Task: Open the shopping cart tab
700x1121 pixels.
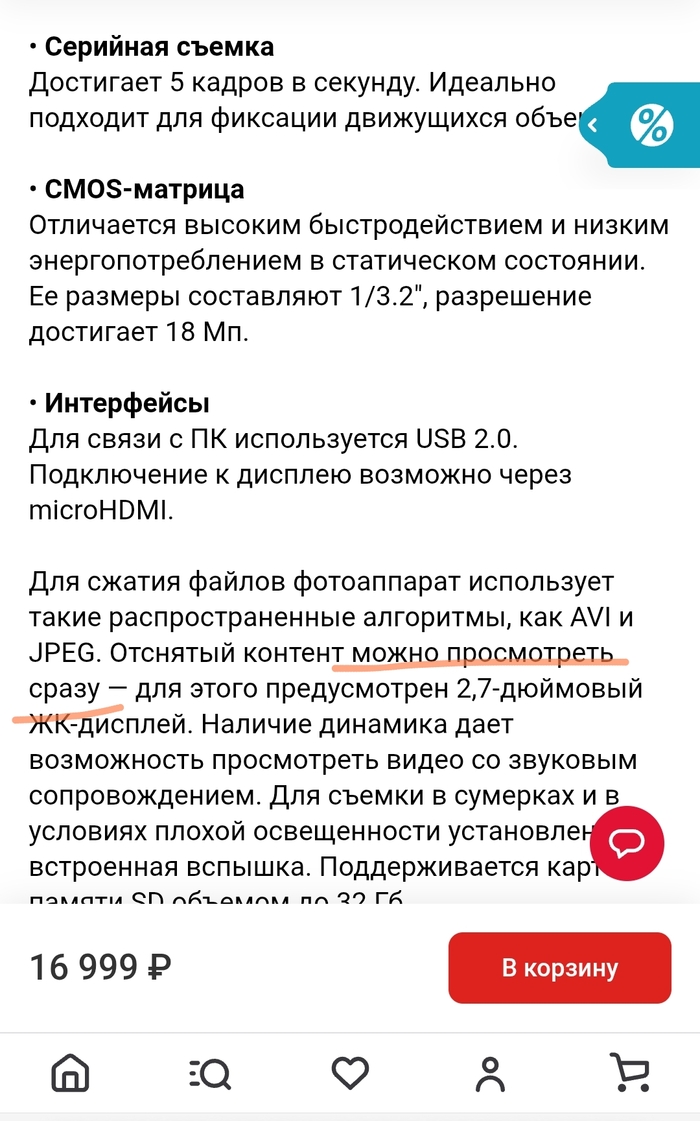Action: pos(630,1076)
